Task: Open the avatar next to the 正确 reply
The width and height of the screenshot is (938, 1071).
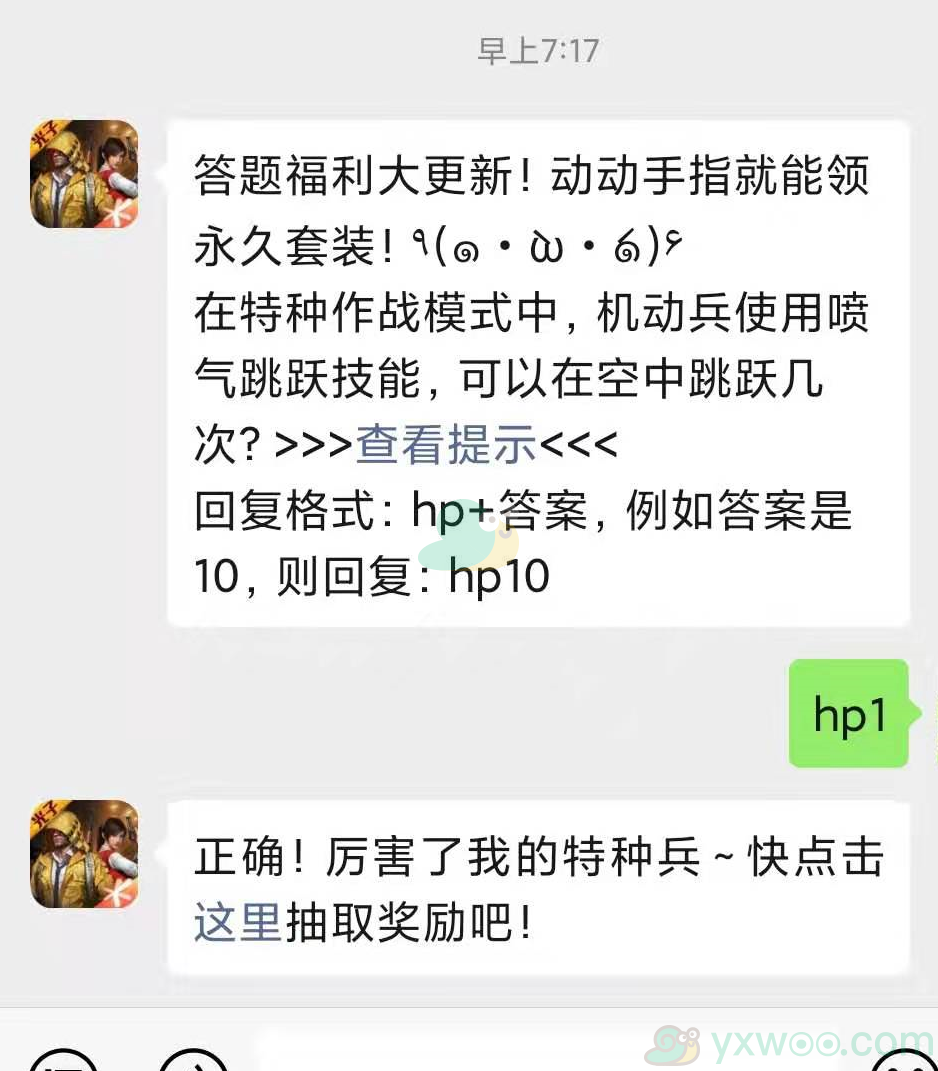Action: [84, 854]
